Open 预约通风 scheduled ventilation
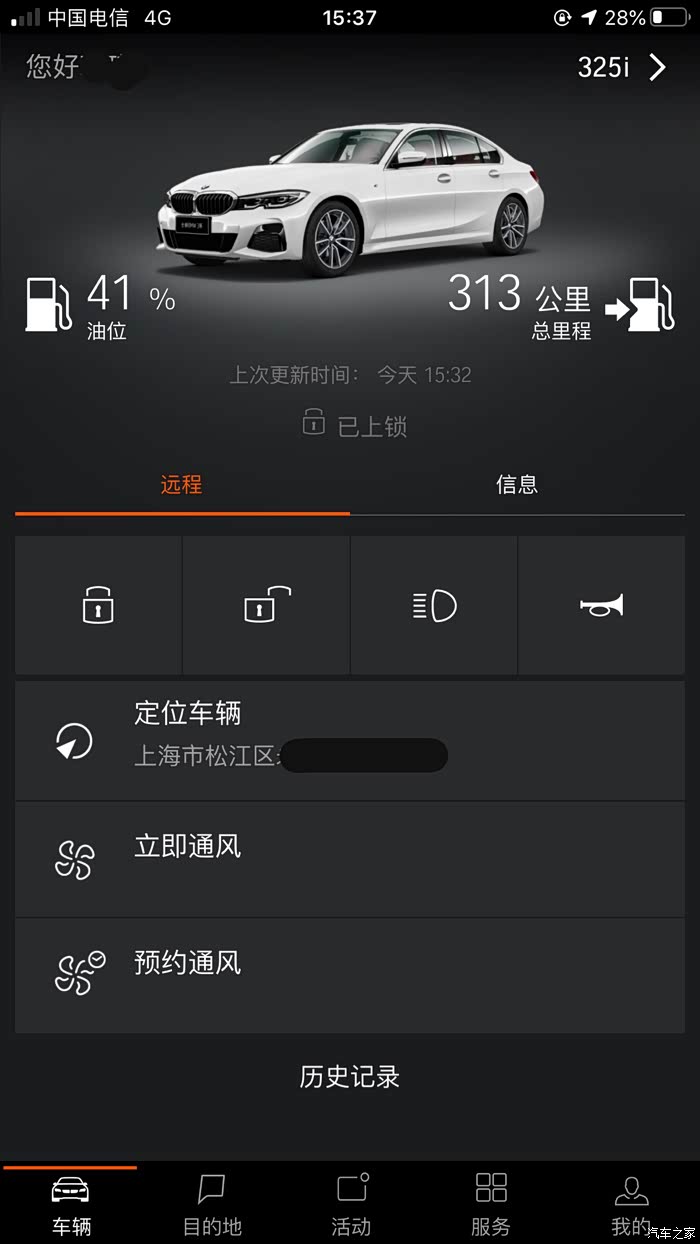The width and height of the screenshot is (700, 1244). 349,975
